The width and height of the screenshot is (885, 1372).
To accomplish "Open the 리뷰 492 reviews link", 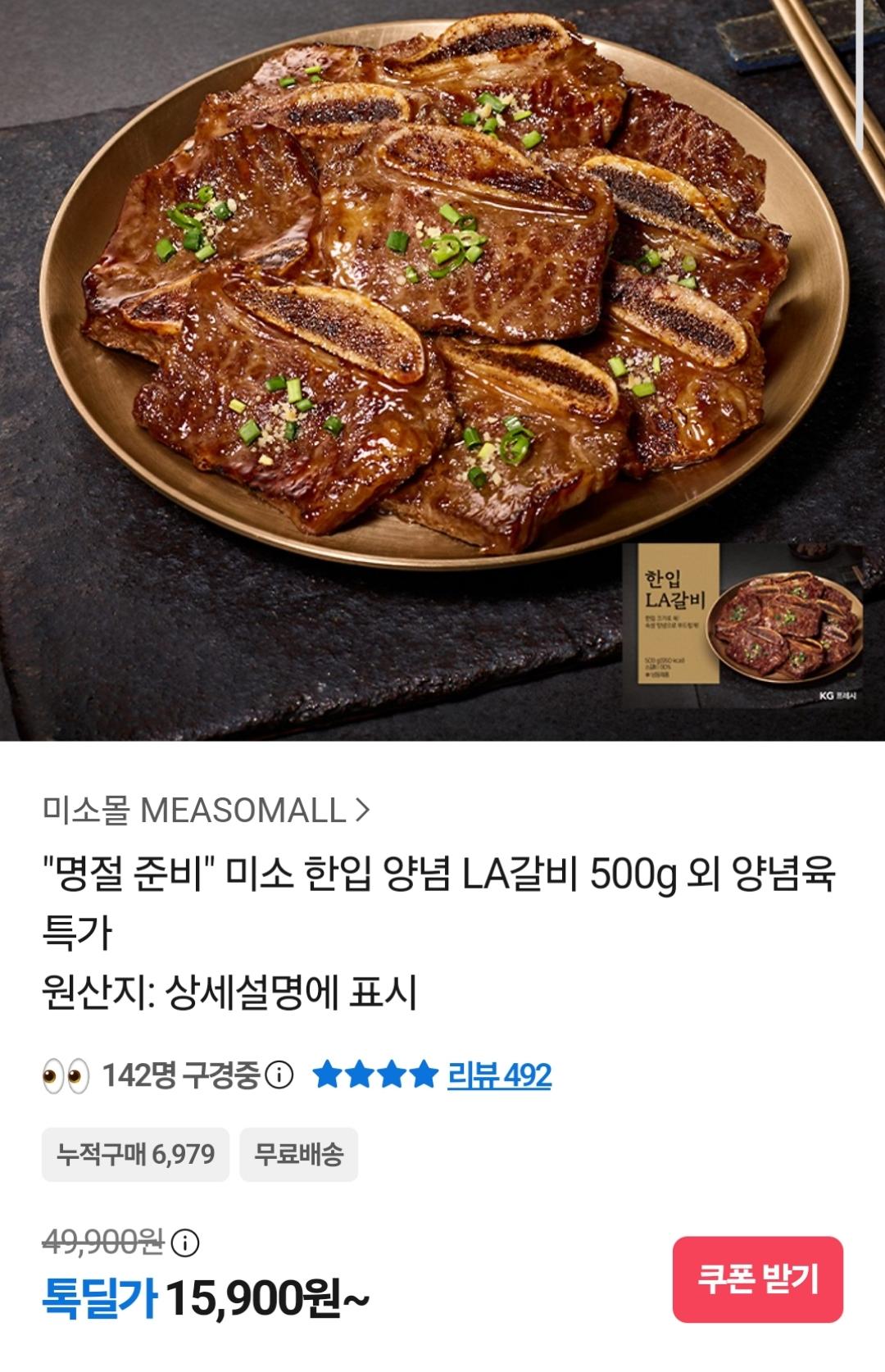I will click(x=499, y=1074).
